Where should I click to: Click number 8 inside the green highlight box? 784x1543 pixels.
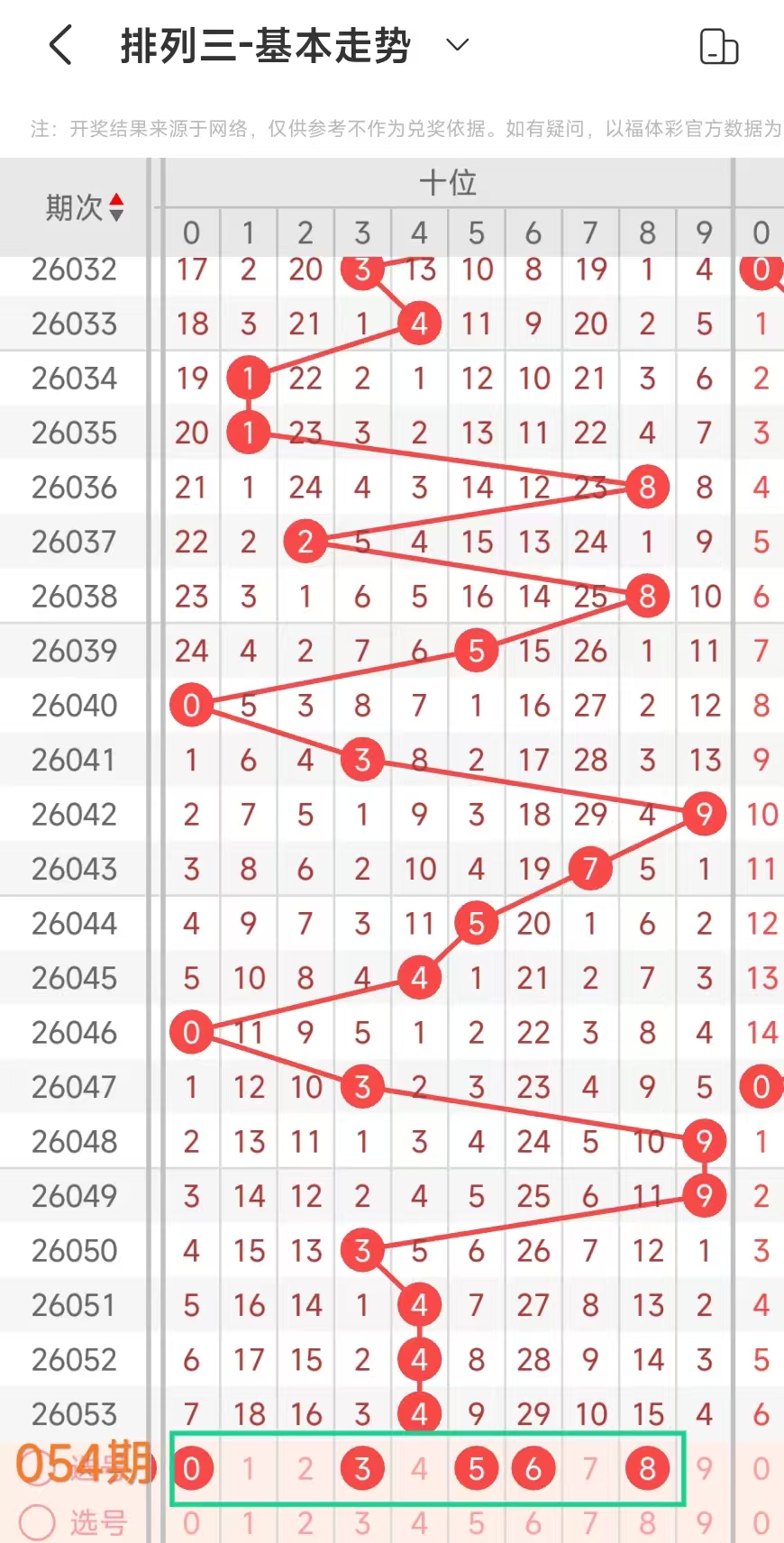647,1467
